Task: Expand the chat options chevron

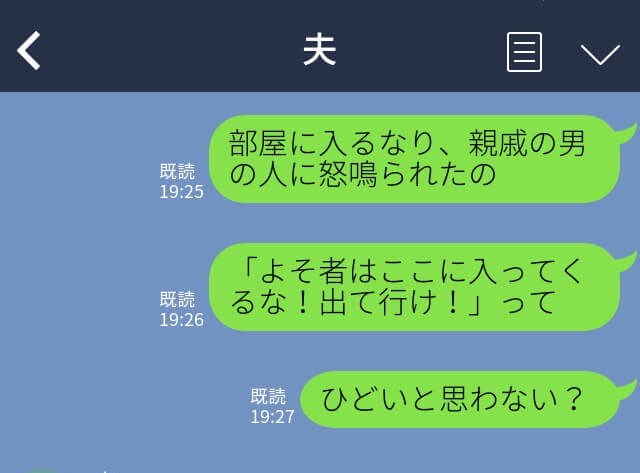Action: (600, 53)
